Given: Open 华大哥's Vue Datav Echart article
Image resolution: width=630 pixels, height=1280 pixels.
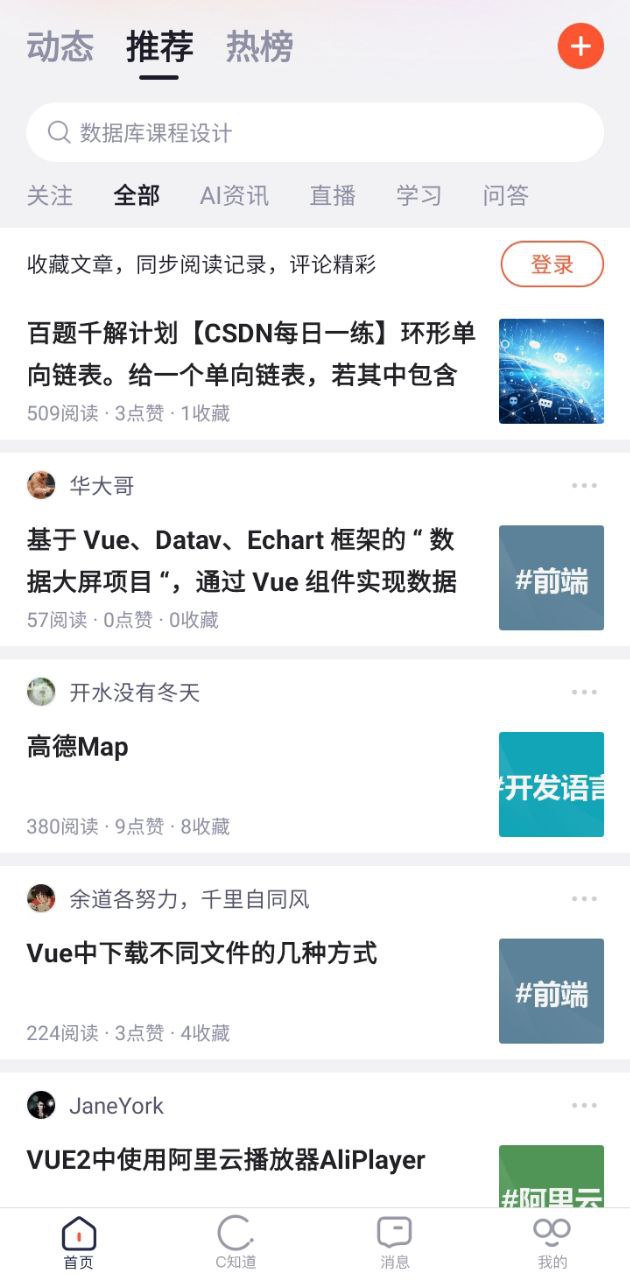Looking at the screenshot, I should [x=241, y=561].
